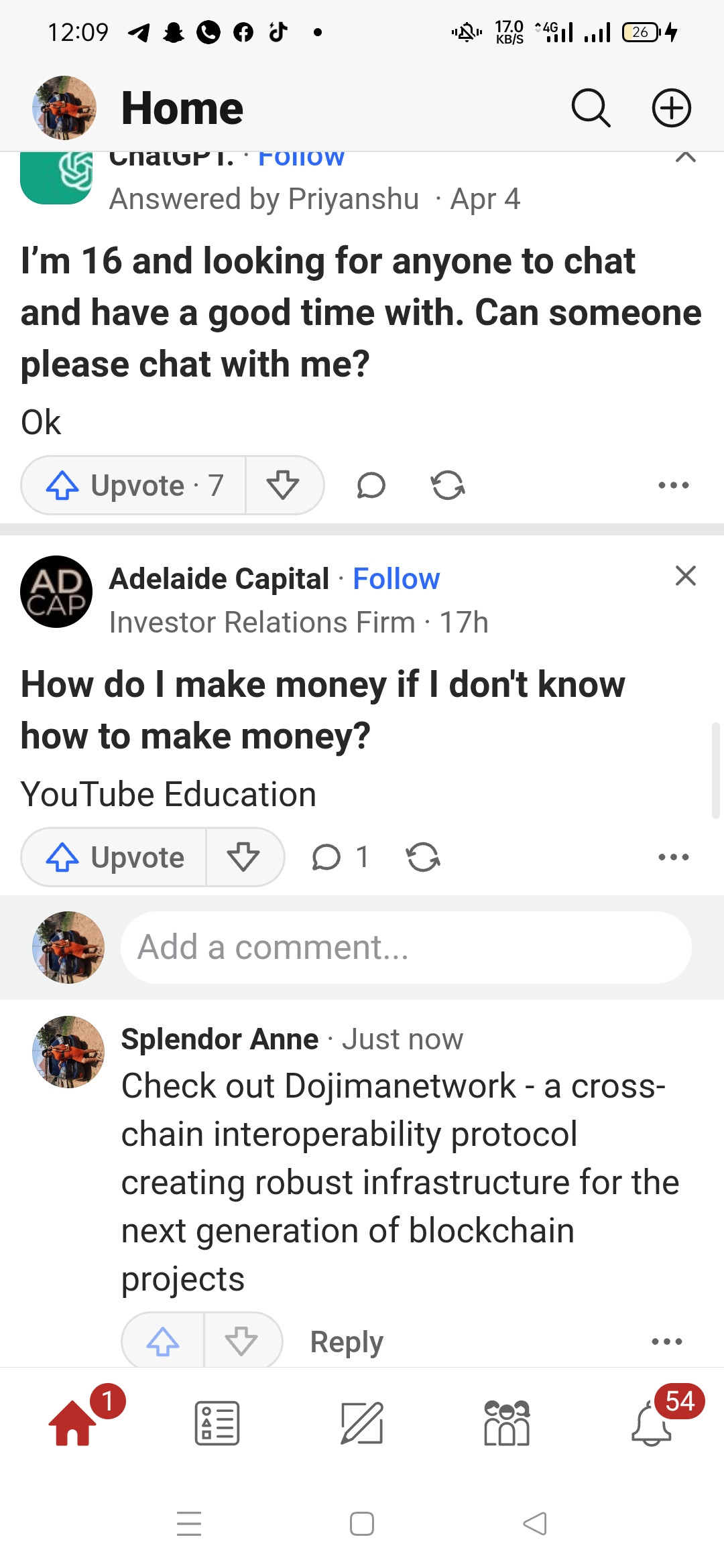Share Adelaide Capital's answer
The height and width of the screenshot is (1568, 724).
[423, 857]
